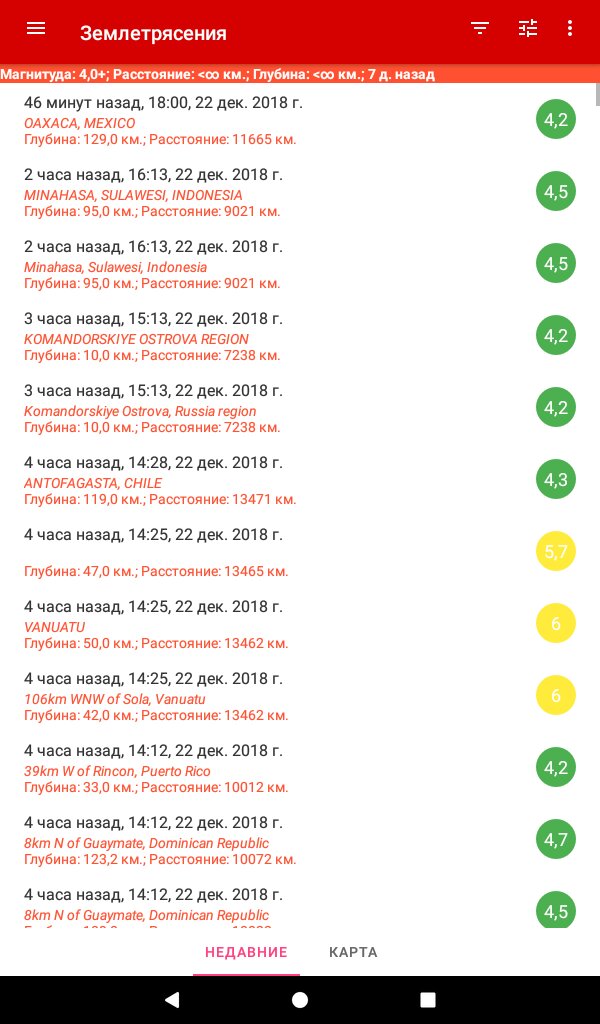
Task: Tap the system back button
Action: pos(172,999)
